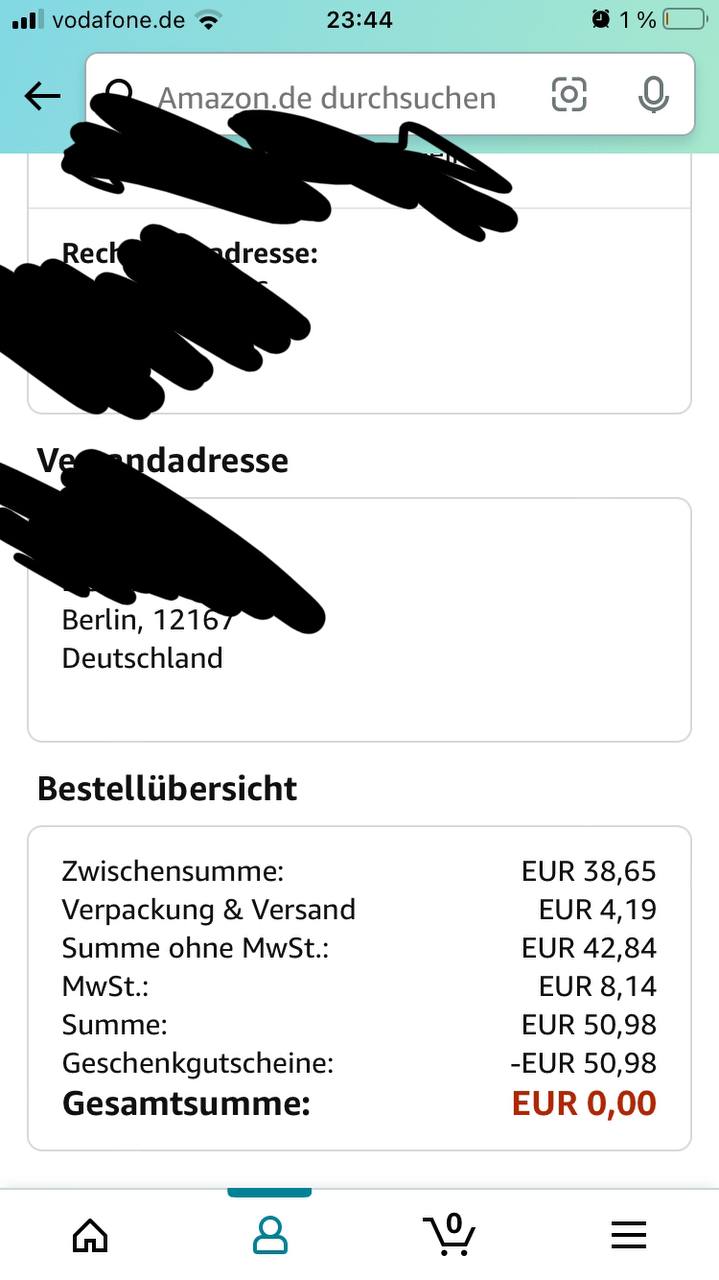Open the shopping cart

pos(449,1235)
